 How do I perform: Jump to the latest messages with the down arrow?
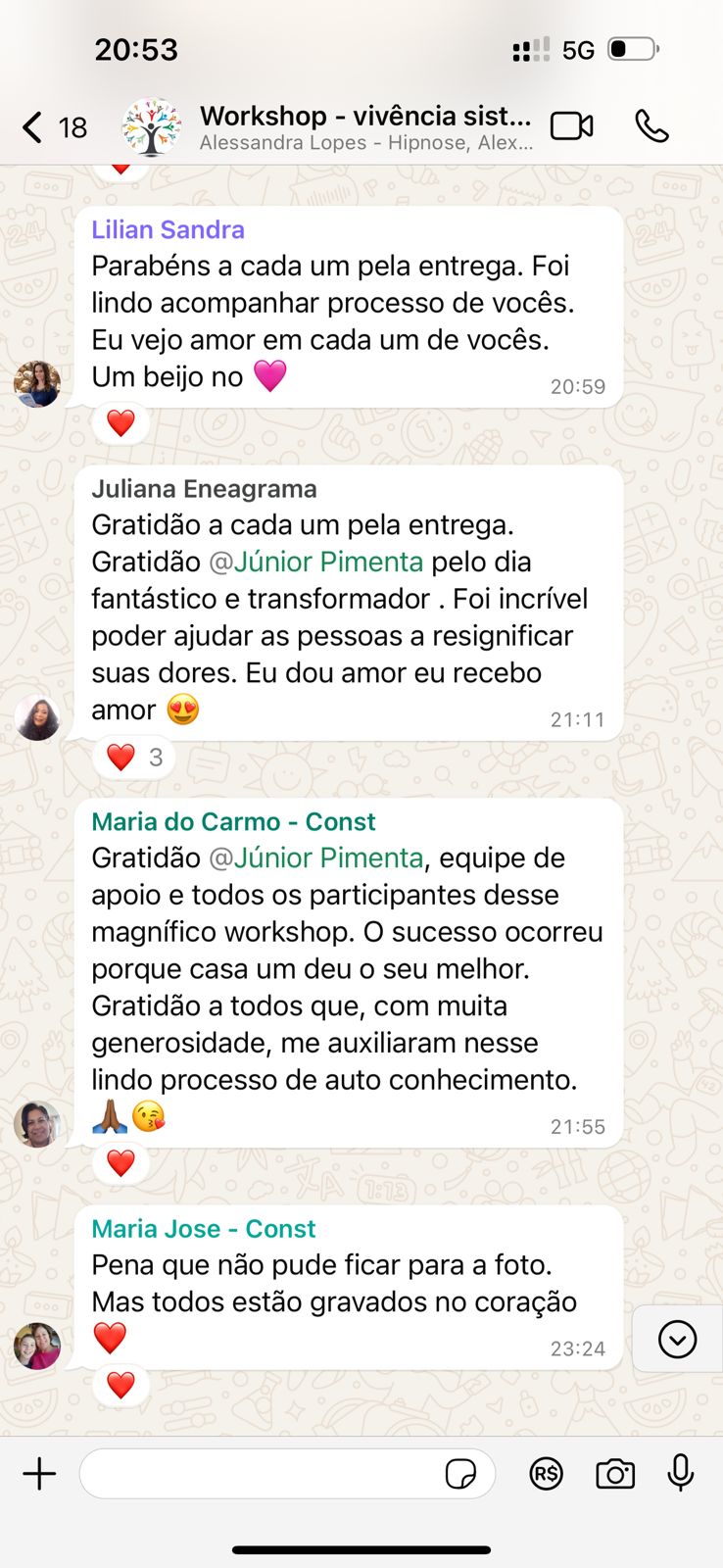(x=677, y=1339)
